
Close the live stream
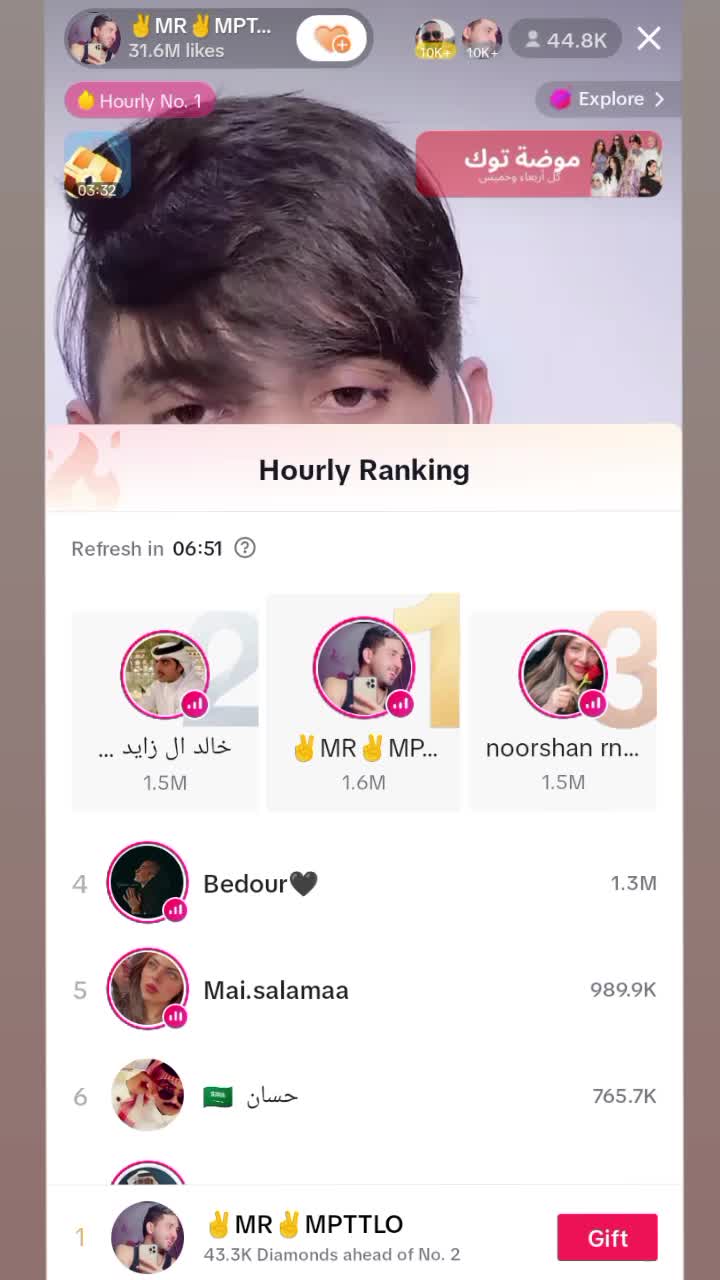(649, 39)
